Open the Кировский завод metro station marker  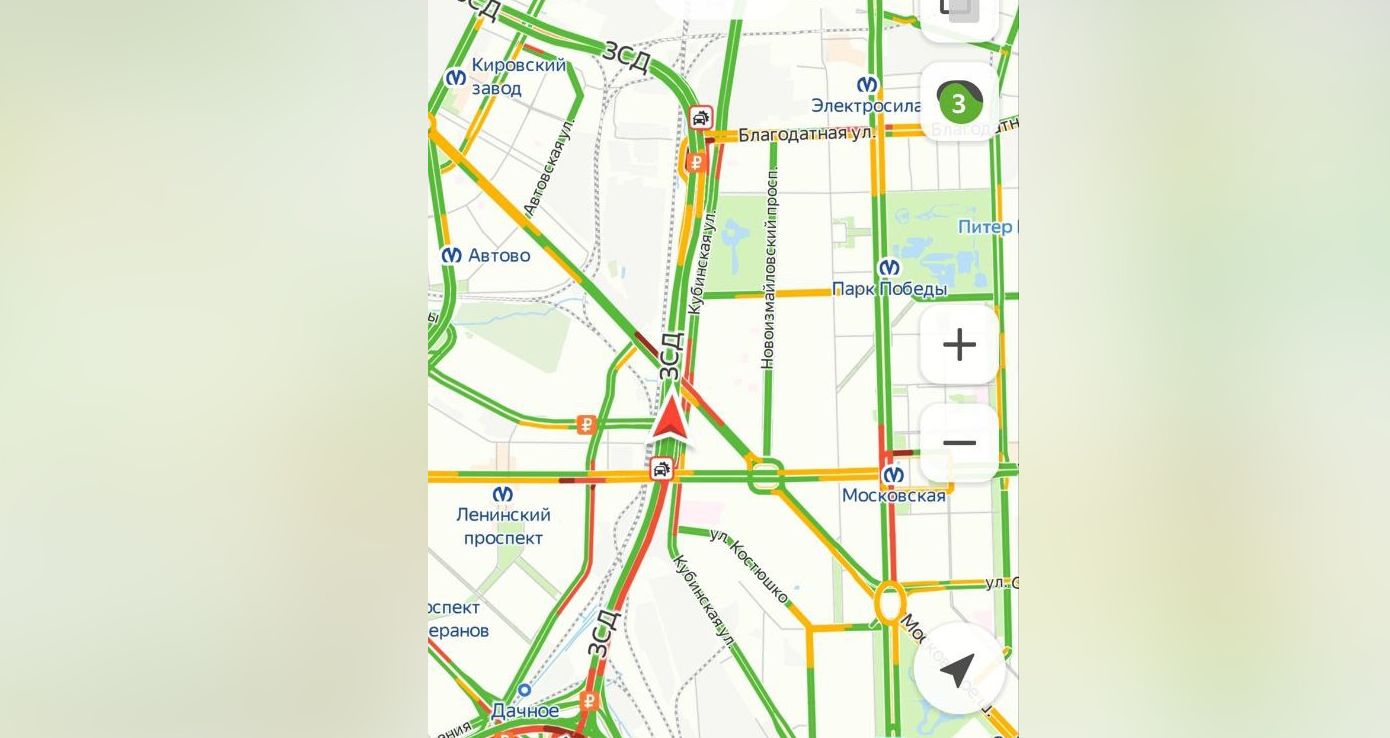(x=456, y=77)
